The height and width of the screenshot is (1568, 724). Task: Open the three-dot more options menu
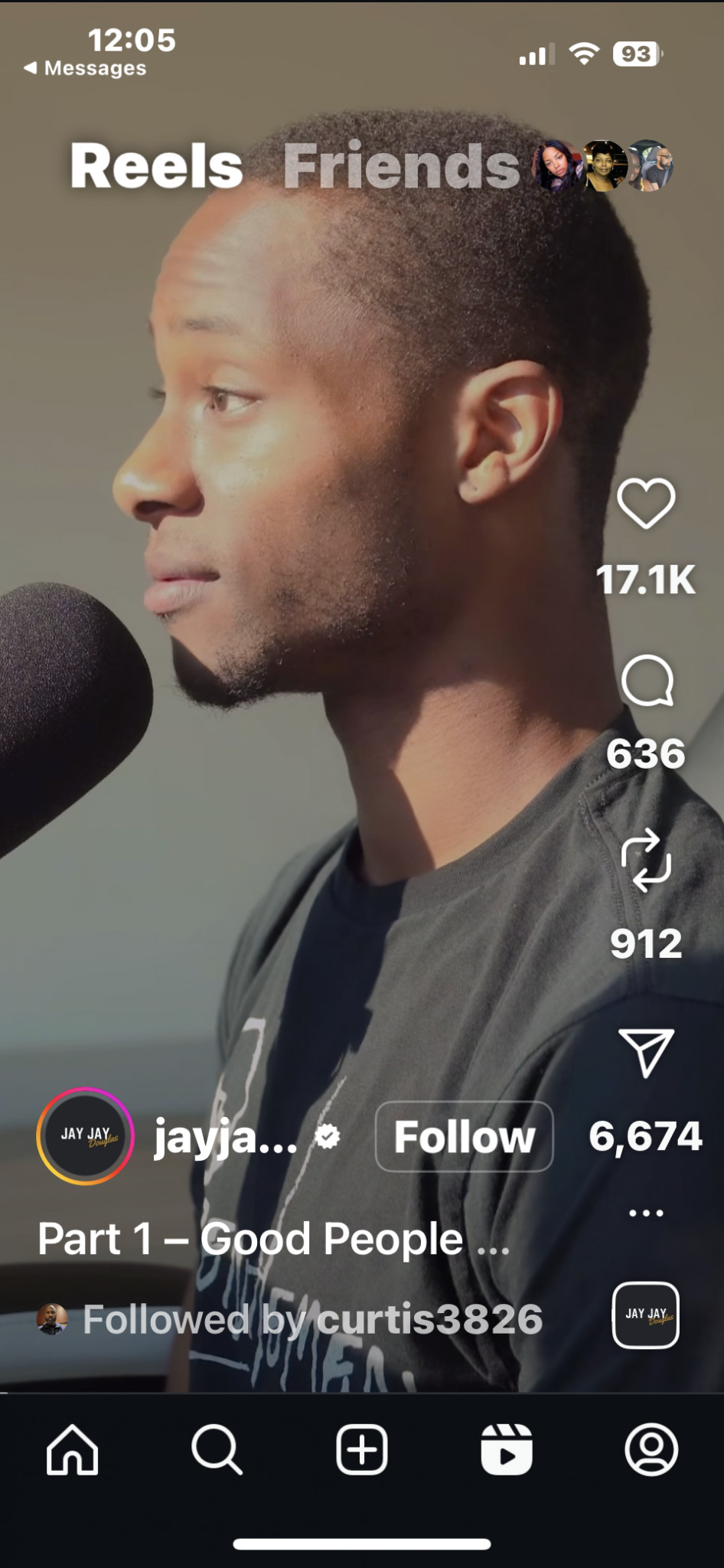[646, 1213]
